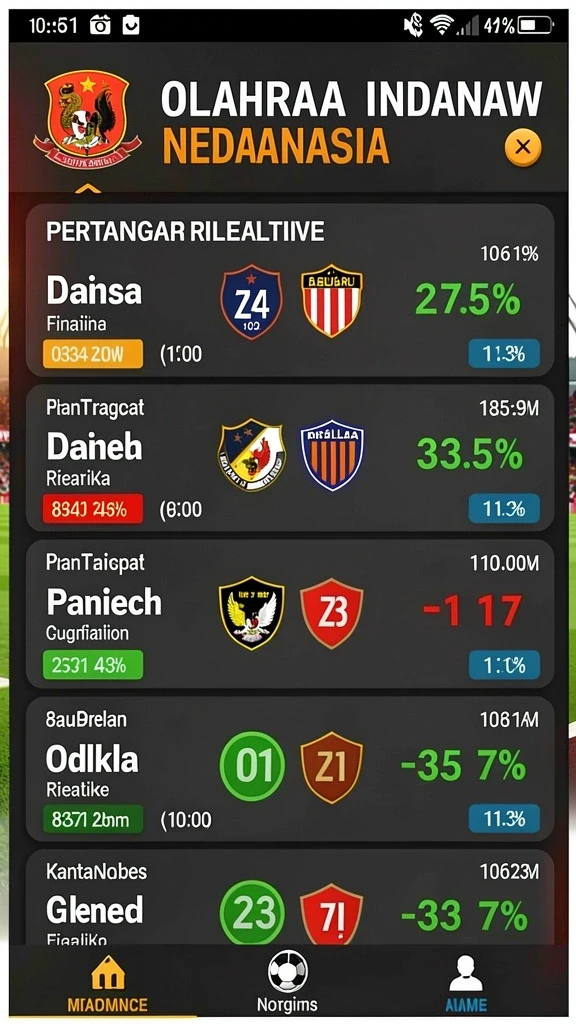Image resolution: width=576 pixels, height=1024 pixels.
Task: Open the Odlkla match card
Action: coord(289,769)
